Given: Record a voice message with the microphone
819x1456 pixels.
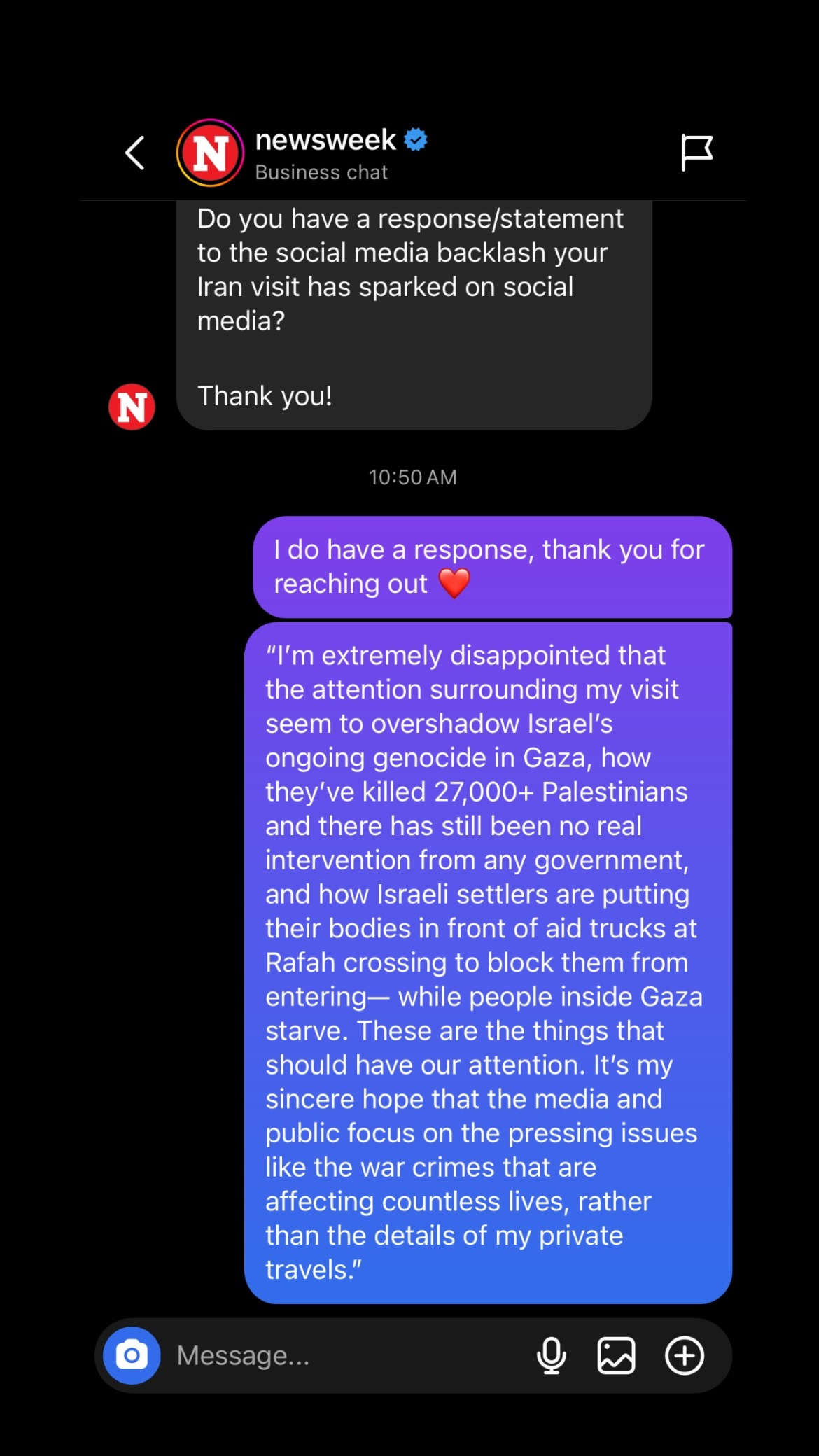Looking at the screenshot, I should (x=552, y=1355).
